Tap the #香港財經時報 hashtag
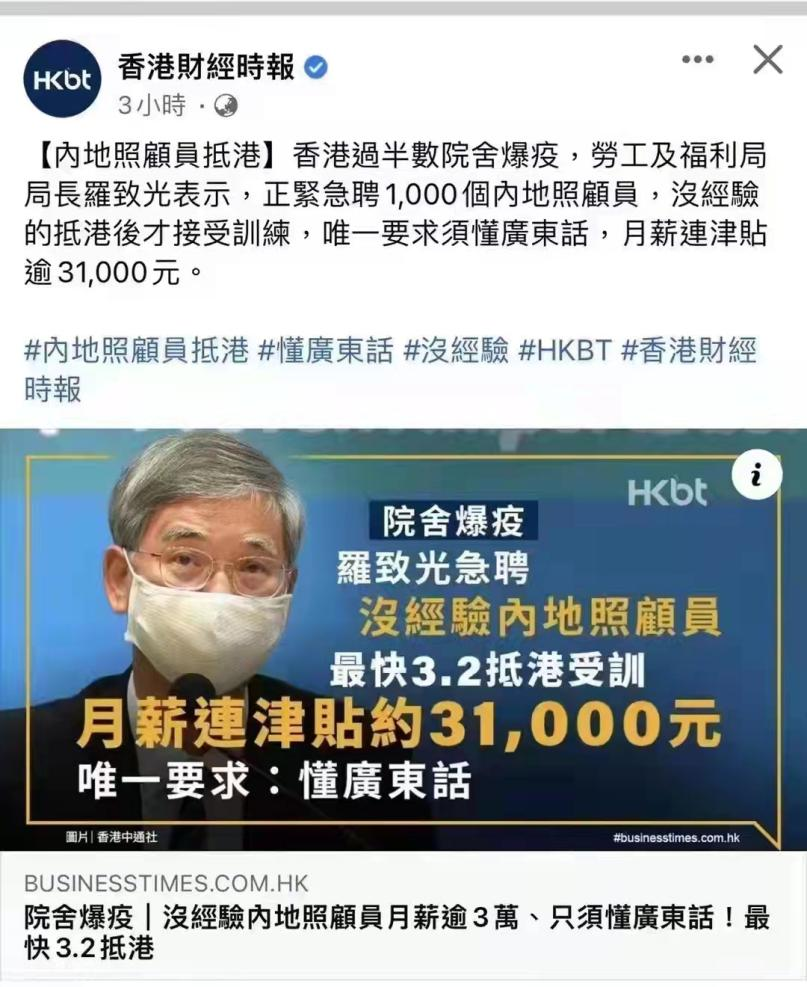Screen dimensions: 807x987 click(x=688, y=352)
